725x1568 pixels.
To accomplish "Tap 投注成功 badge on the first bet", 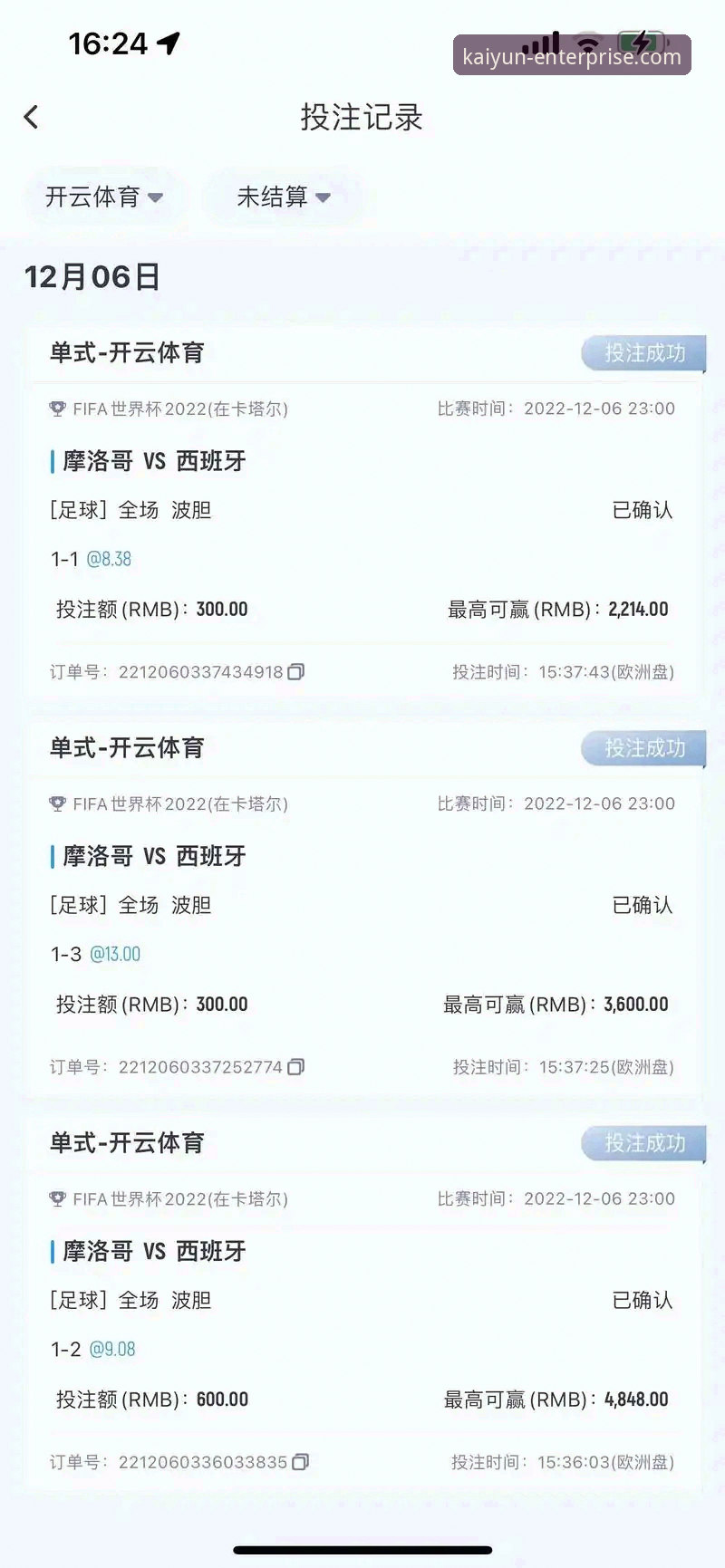I will 643,353.
